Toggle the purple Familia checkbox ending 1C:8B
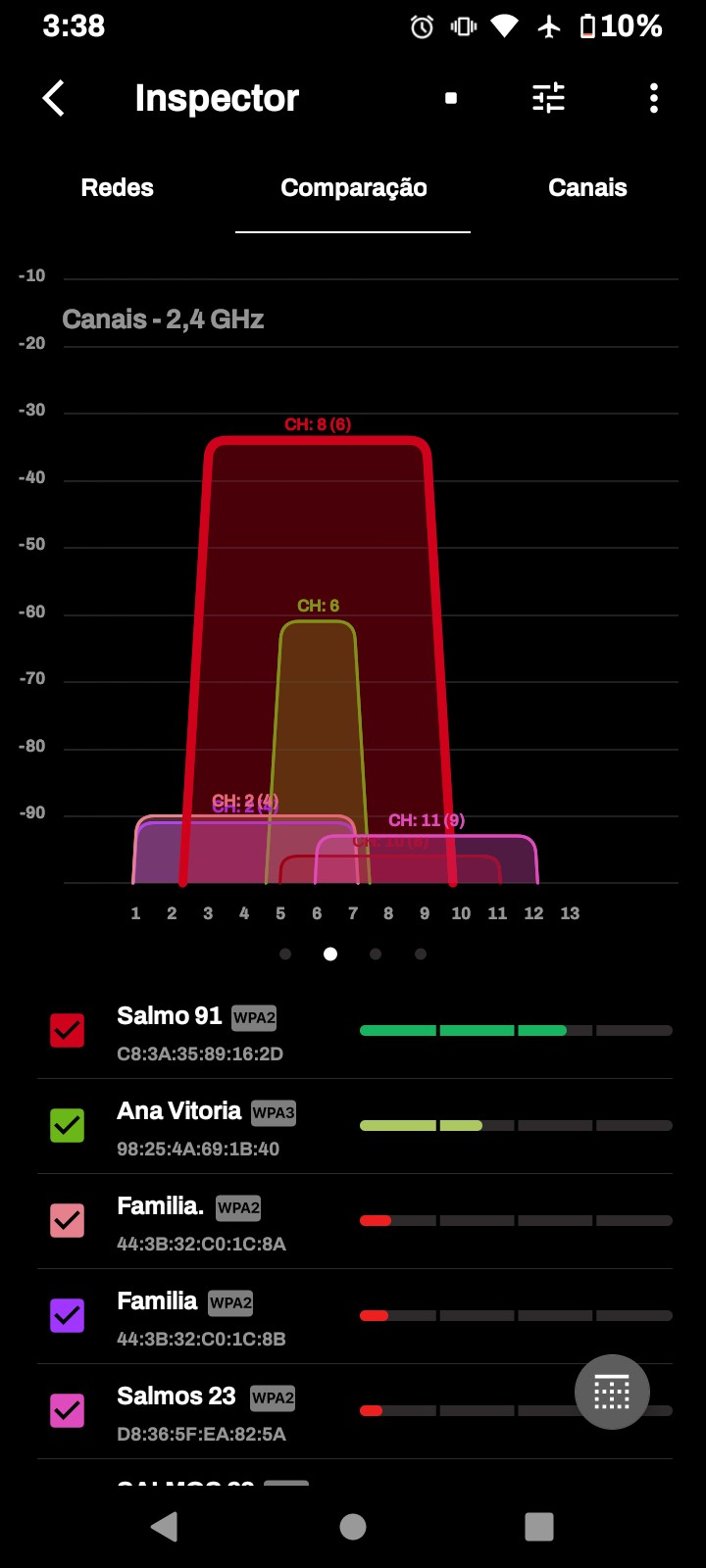 [67, 1315]
